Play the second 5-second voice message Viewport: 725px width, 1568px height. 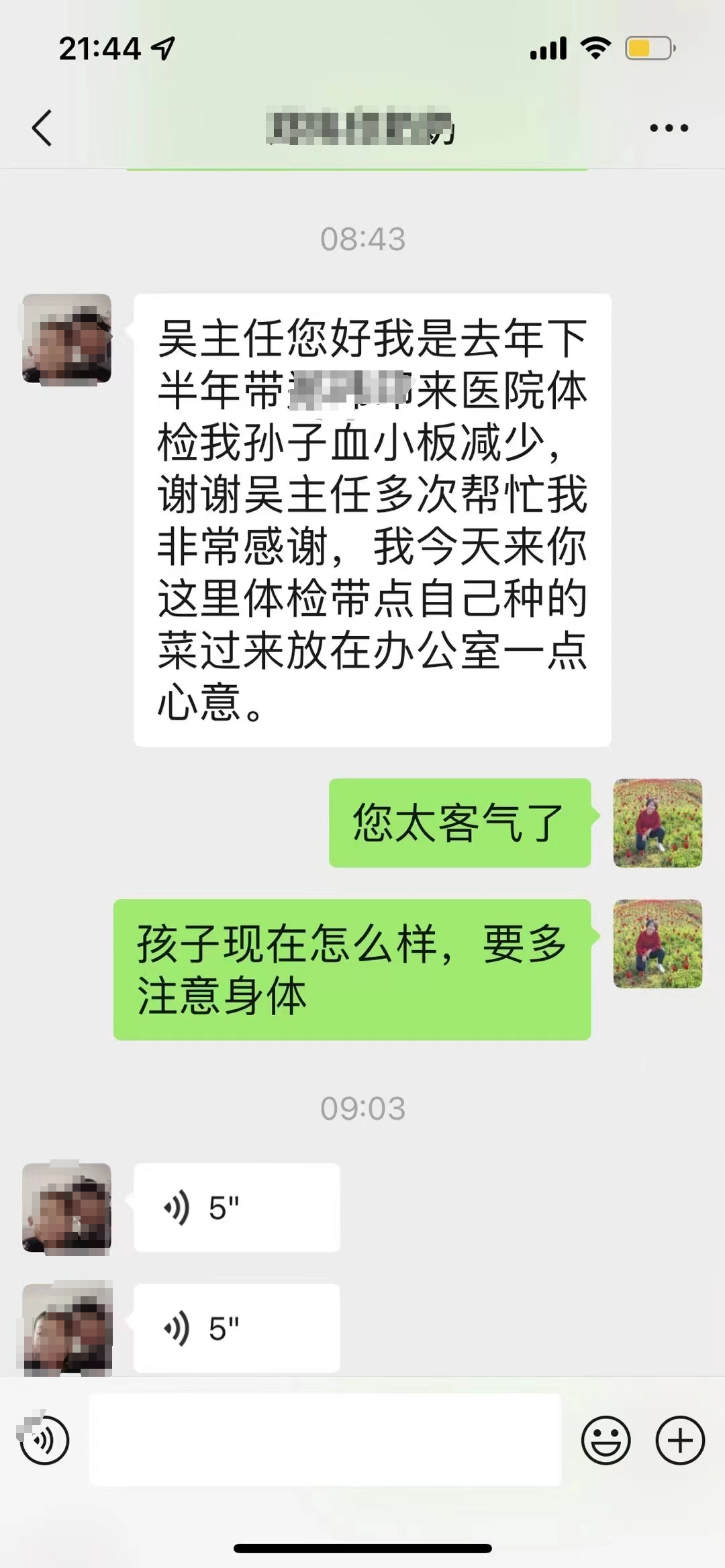click(236, 1328)
